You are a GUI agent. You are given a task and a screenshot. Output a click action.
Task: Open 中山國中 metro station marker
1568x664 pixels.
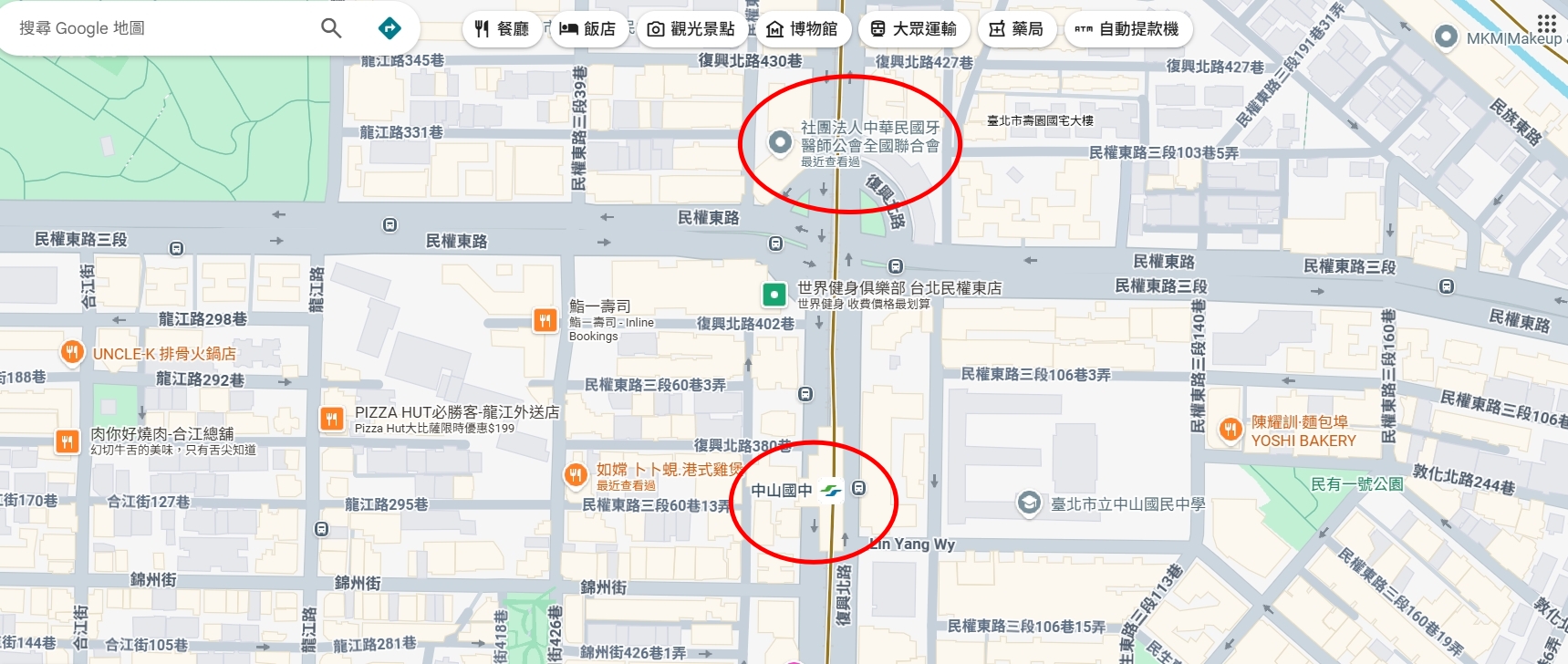[x=829, y=490]
